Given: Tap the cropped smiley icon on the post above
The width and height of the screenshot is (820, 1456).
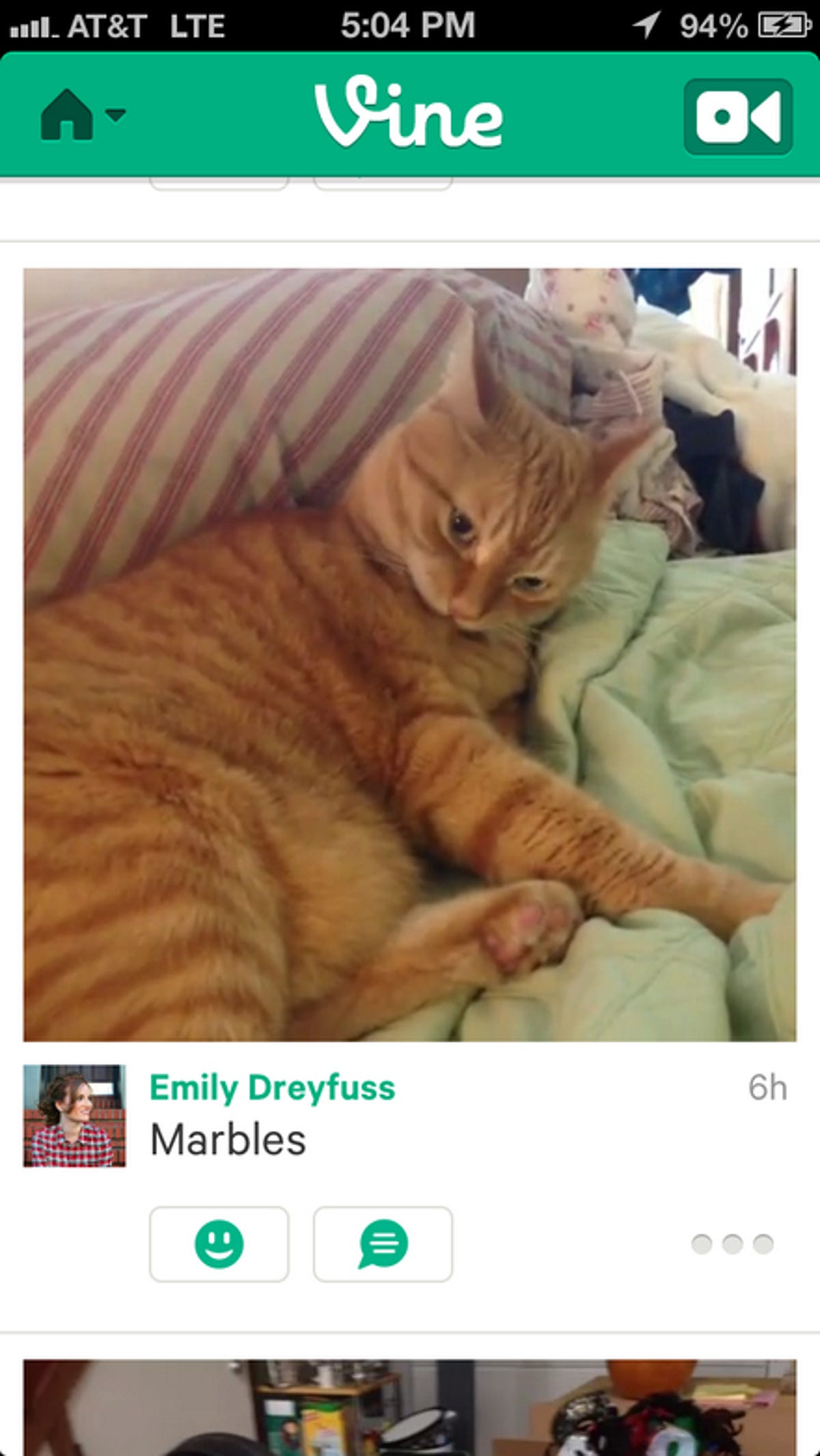Looking at the screenshot, I should (219, 183).
